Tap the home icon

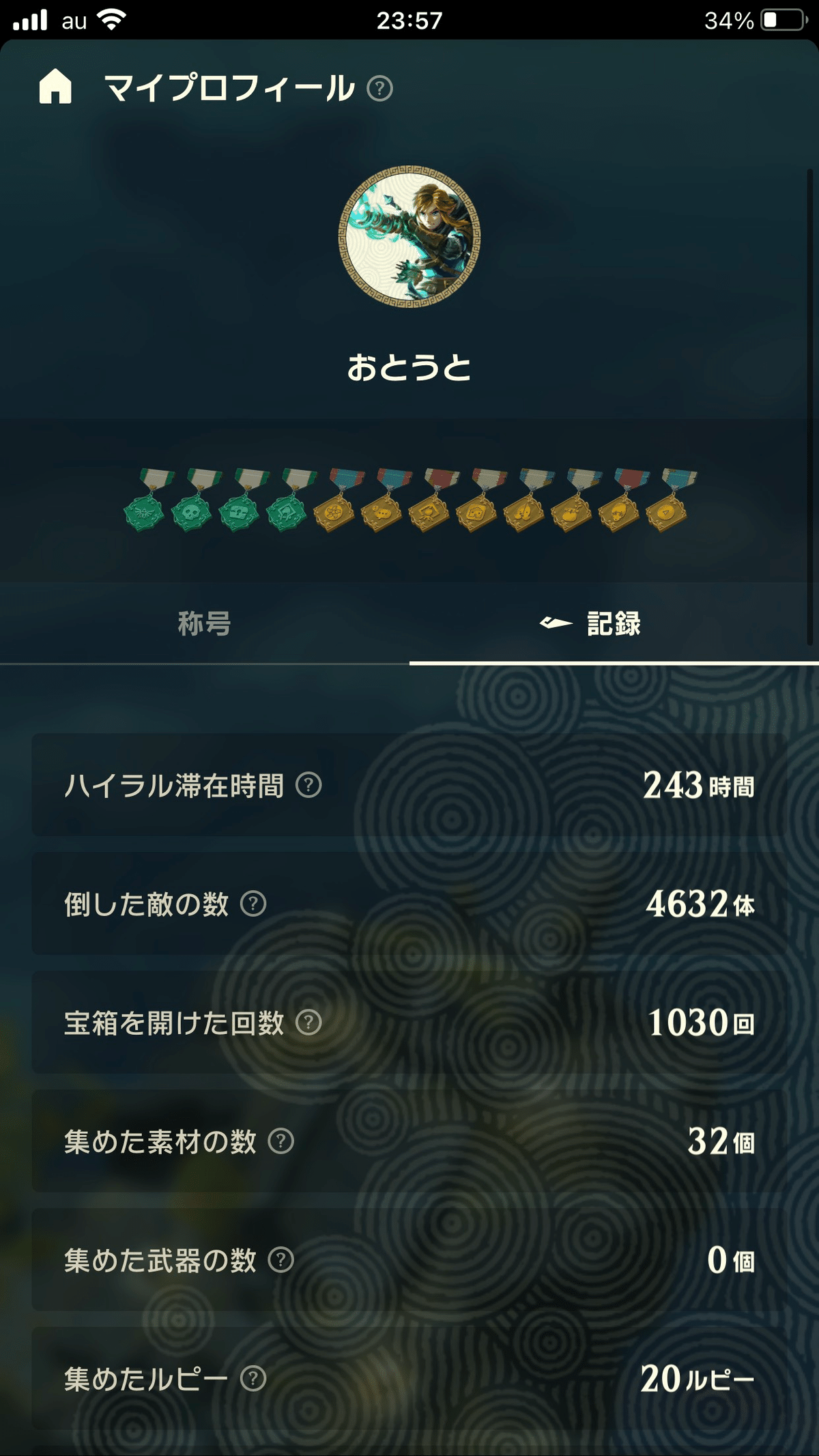pos(55,87)
